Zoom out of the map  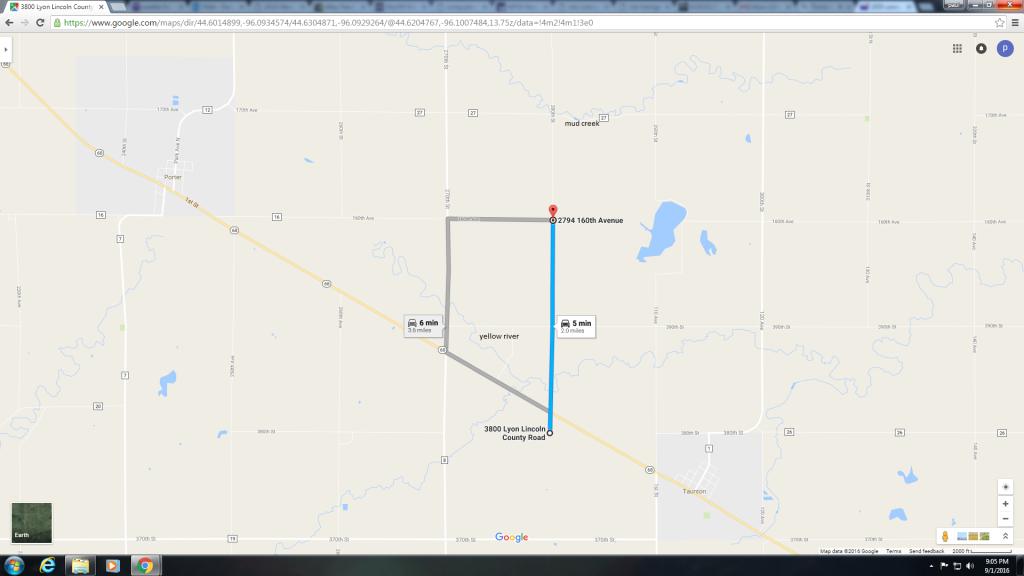pos(1005,518)
